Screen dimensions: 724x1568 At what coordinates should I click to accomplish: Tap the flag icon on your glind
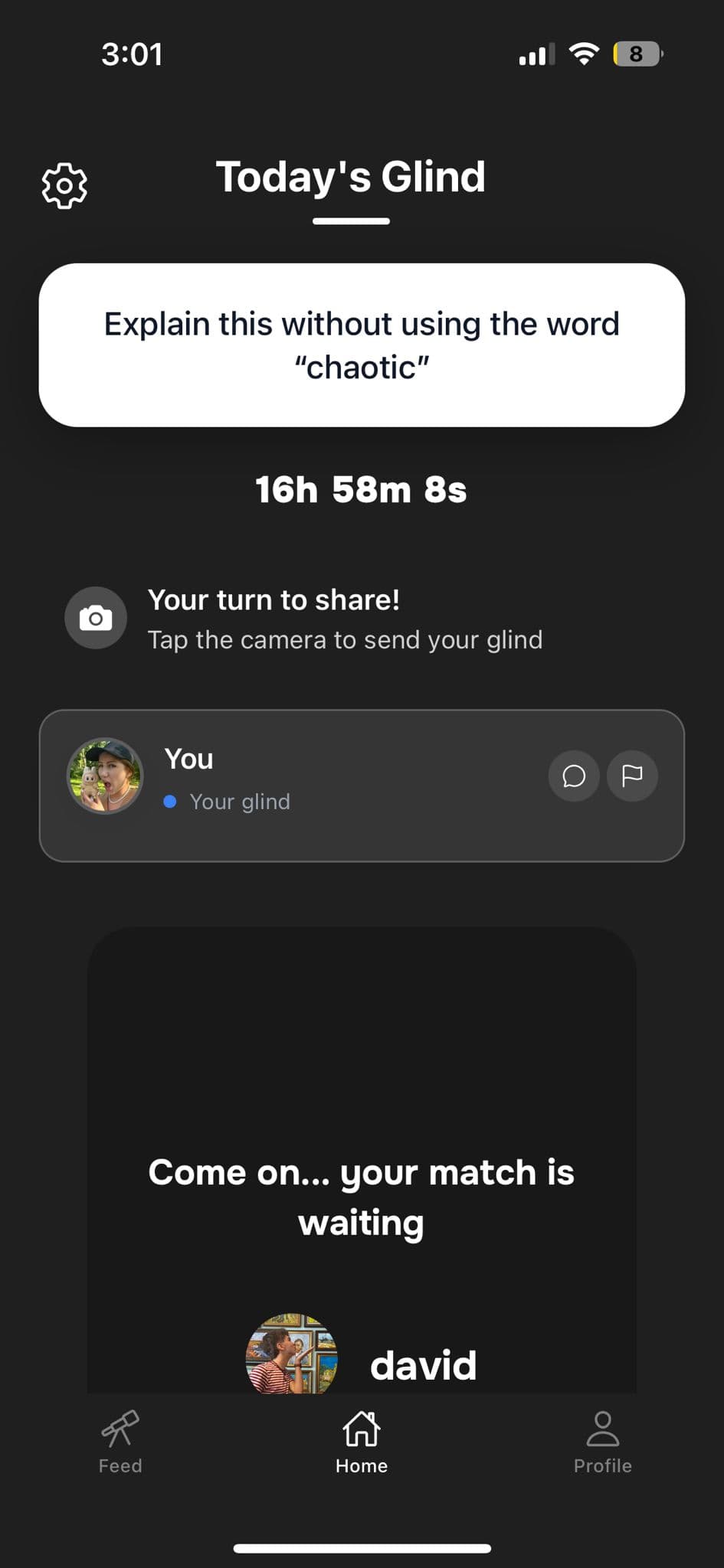click(632, 776)
